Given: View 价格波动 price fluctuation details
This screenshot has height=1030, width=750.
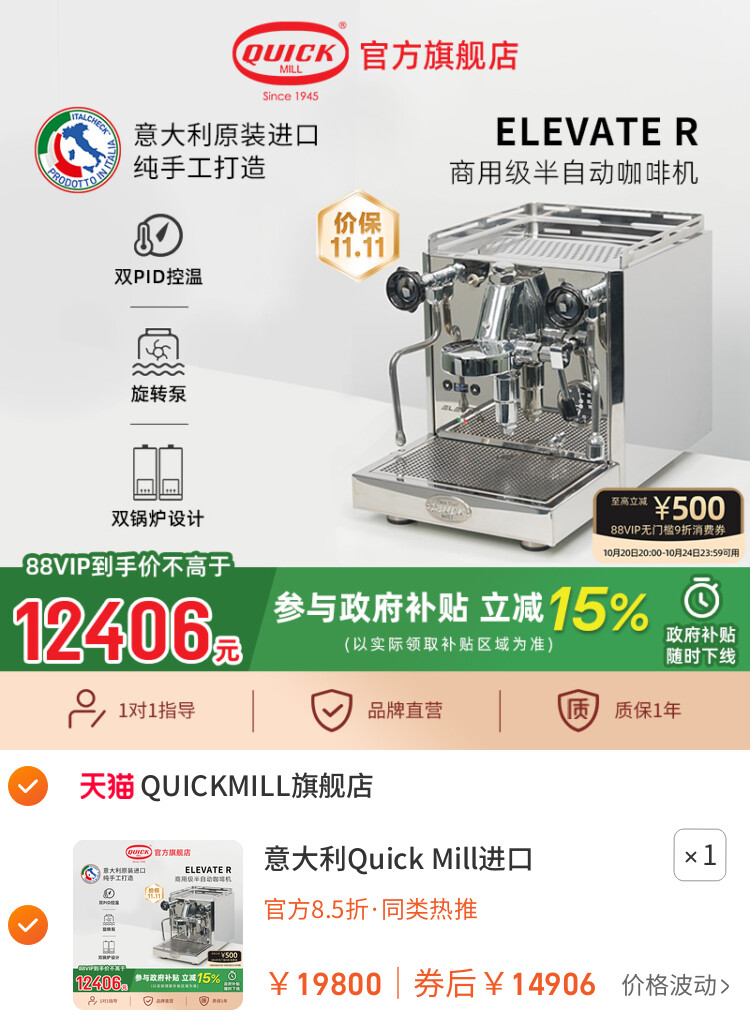Looking at the screenshot, I should 675,985.
